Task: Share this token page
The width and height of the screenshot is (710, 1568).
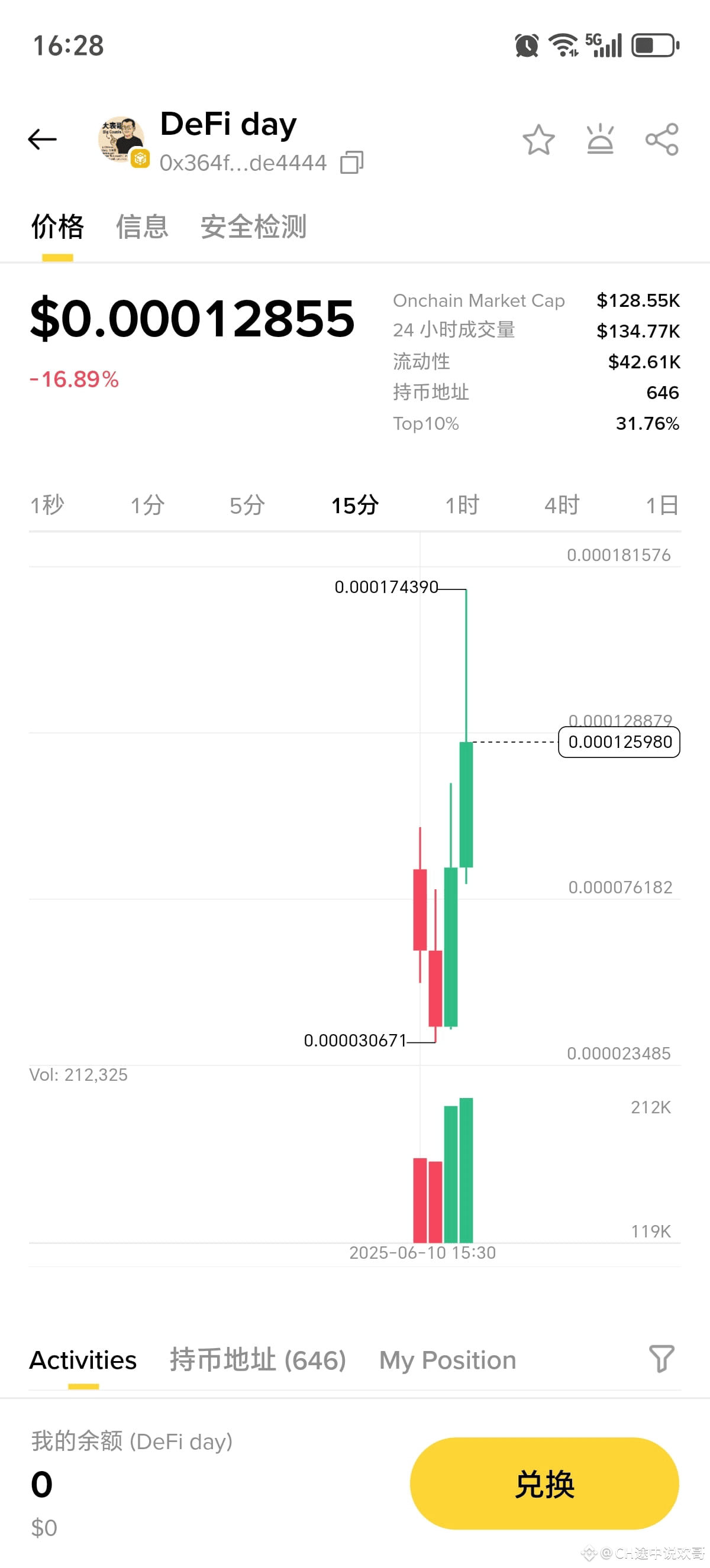Action: [662, 140]
